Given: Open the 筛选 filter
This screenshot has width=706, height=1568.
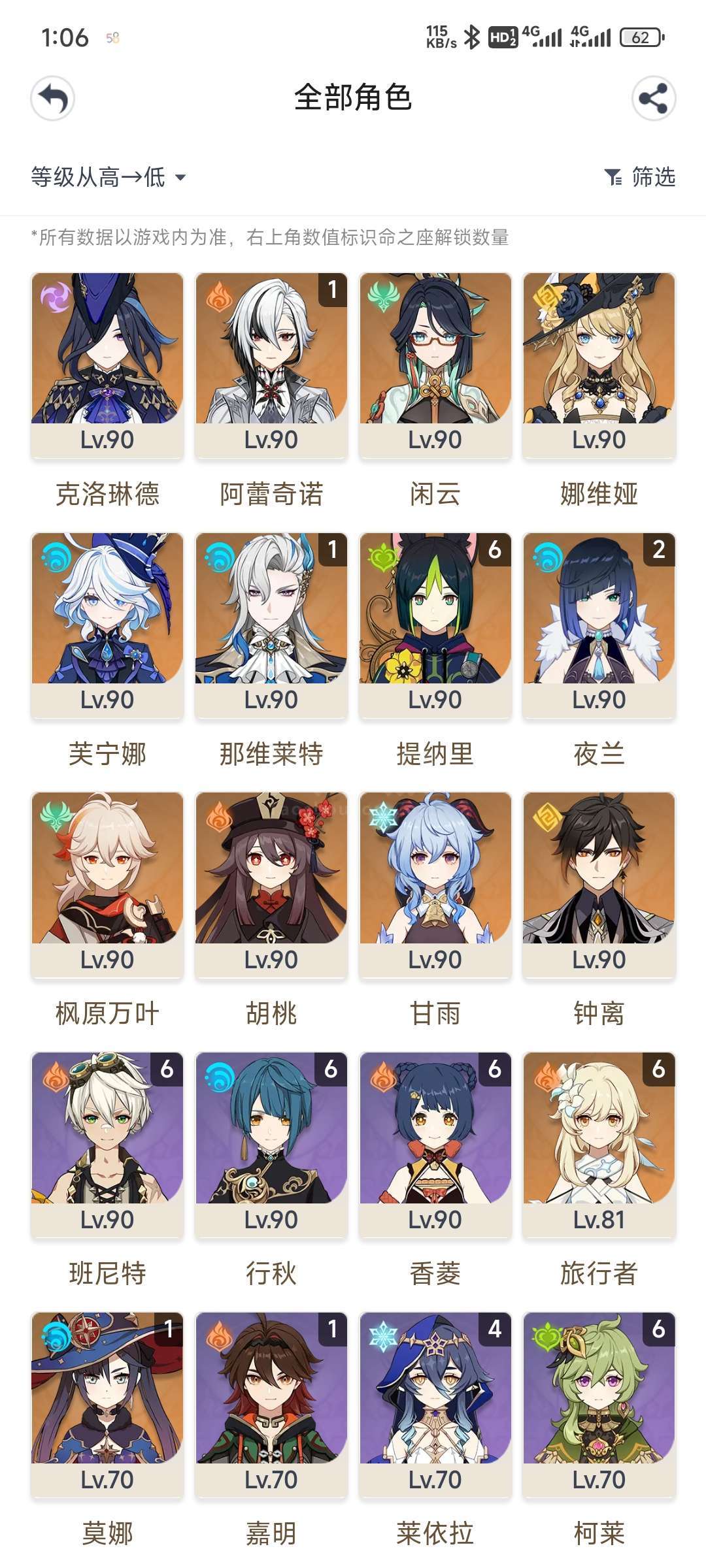Looking at the screenshot, I should [640, 177].
